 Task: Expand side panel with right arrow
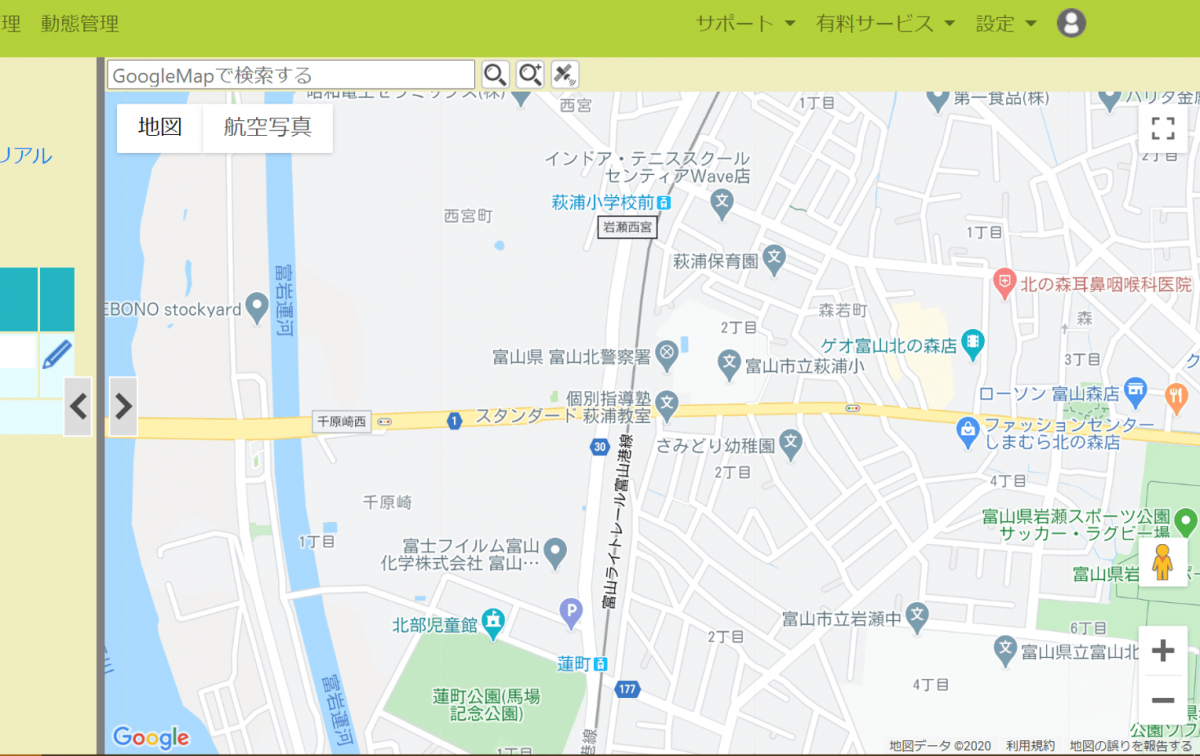[123, 406]
